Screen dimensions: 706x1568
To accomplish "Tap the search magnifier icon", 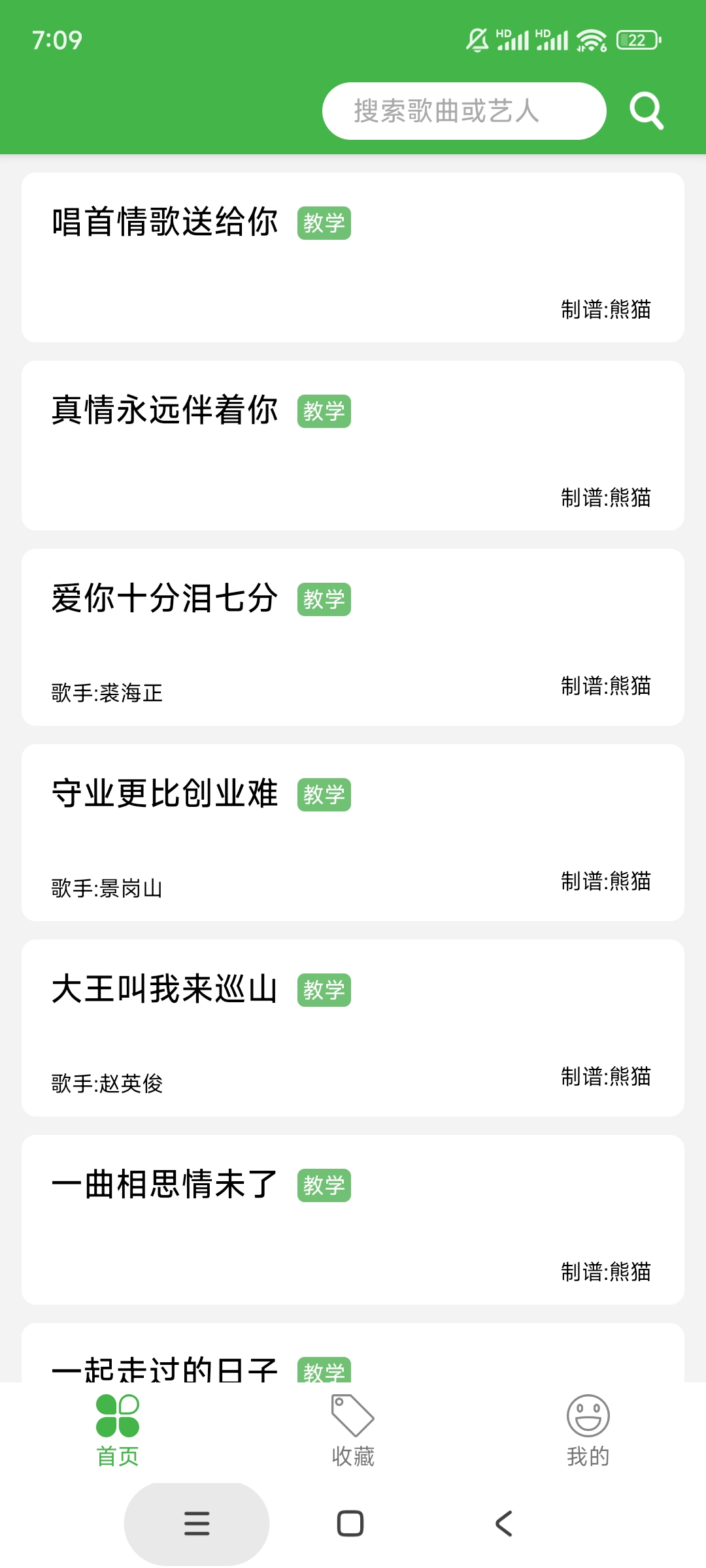I will (647, 111).
